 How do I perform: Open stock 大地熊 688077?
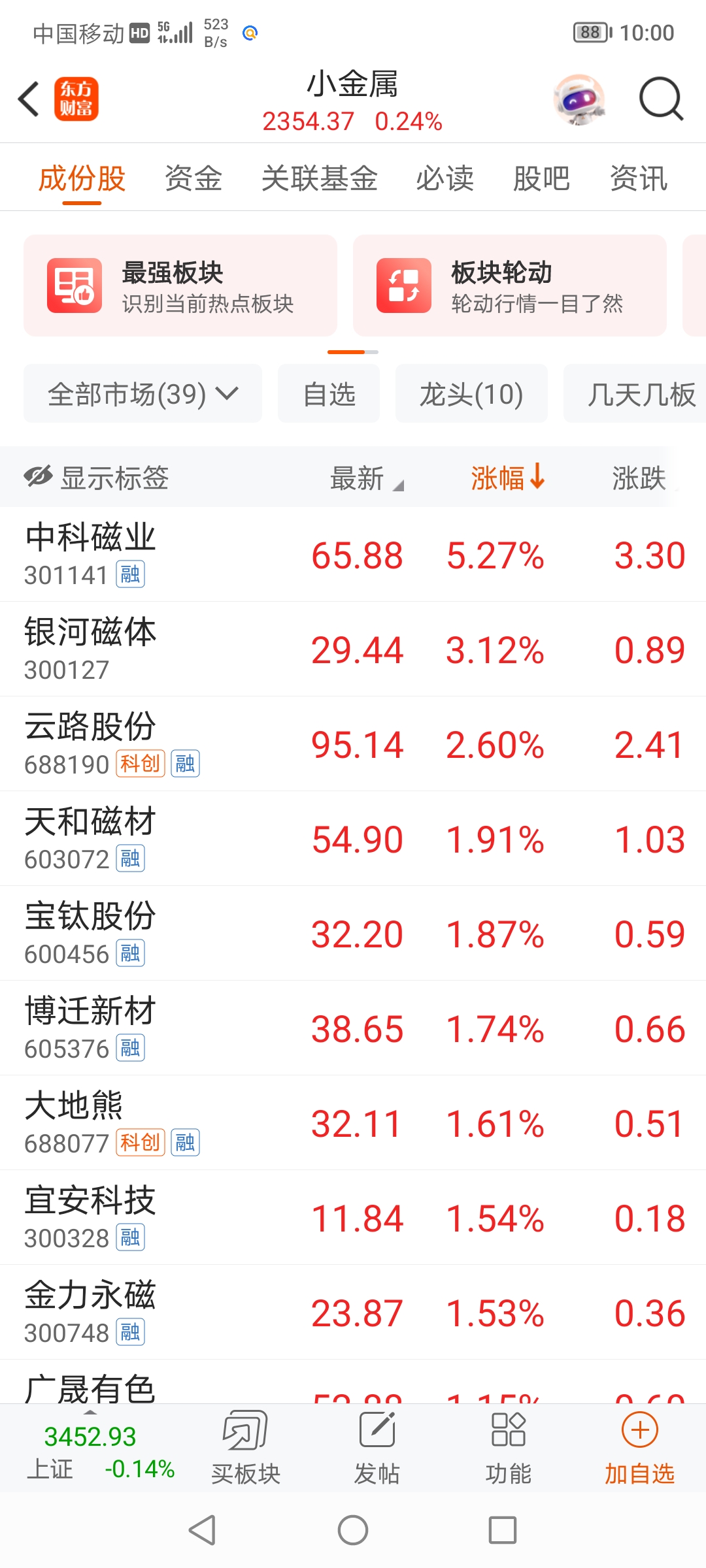353,1123
